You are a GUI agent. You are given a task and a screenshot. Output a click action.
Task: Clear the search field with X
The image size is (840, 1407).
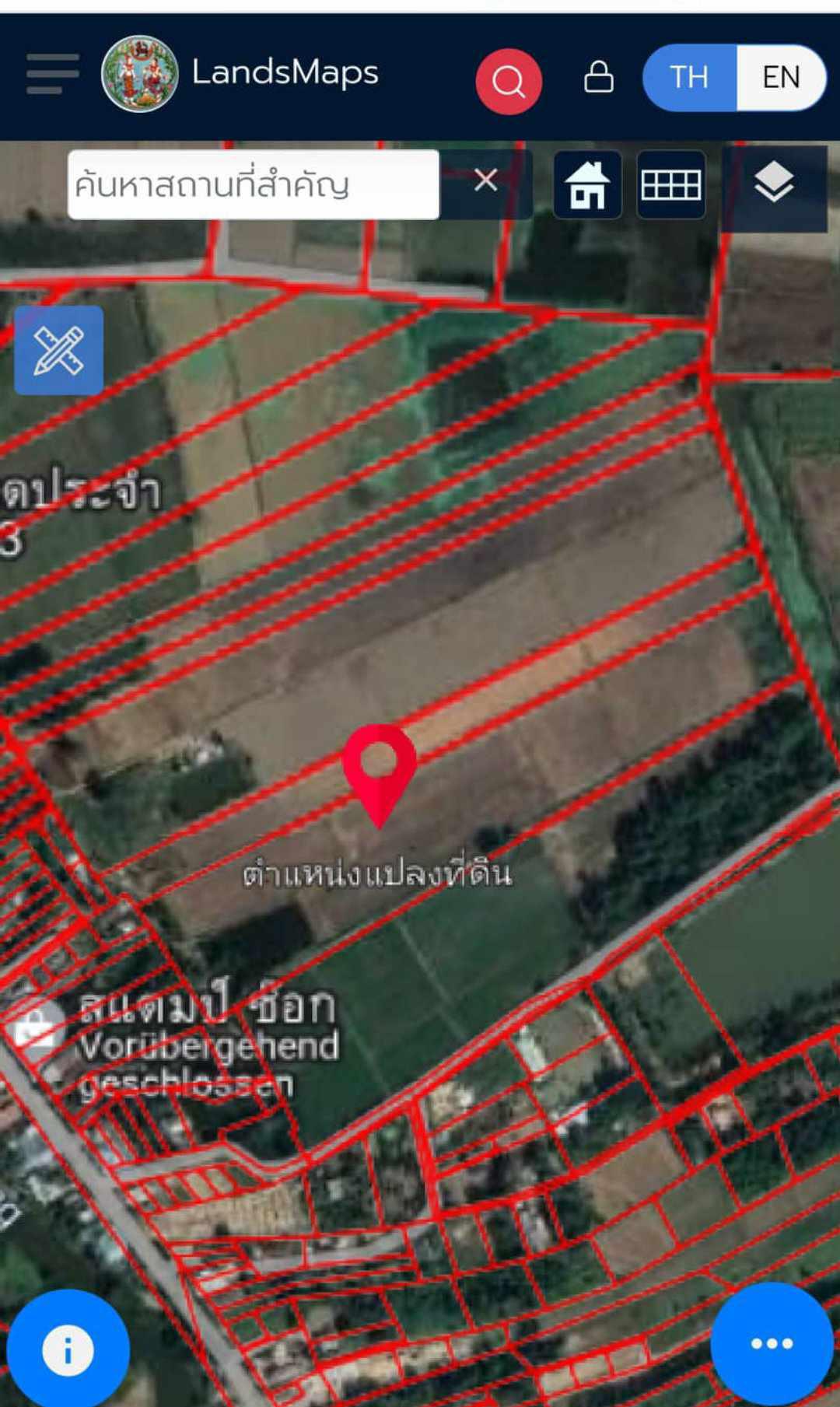[x=486, y=180]
